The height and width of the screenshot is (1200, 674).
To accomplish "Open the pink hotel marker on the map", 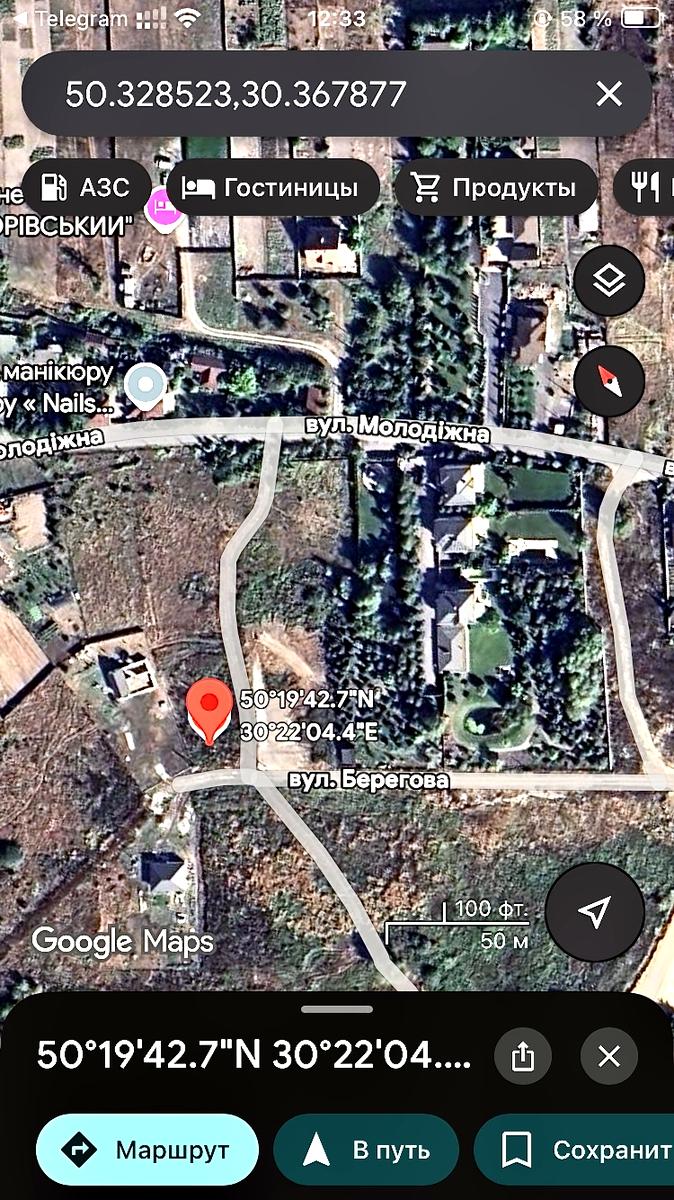I will (x=163, y=208).
